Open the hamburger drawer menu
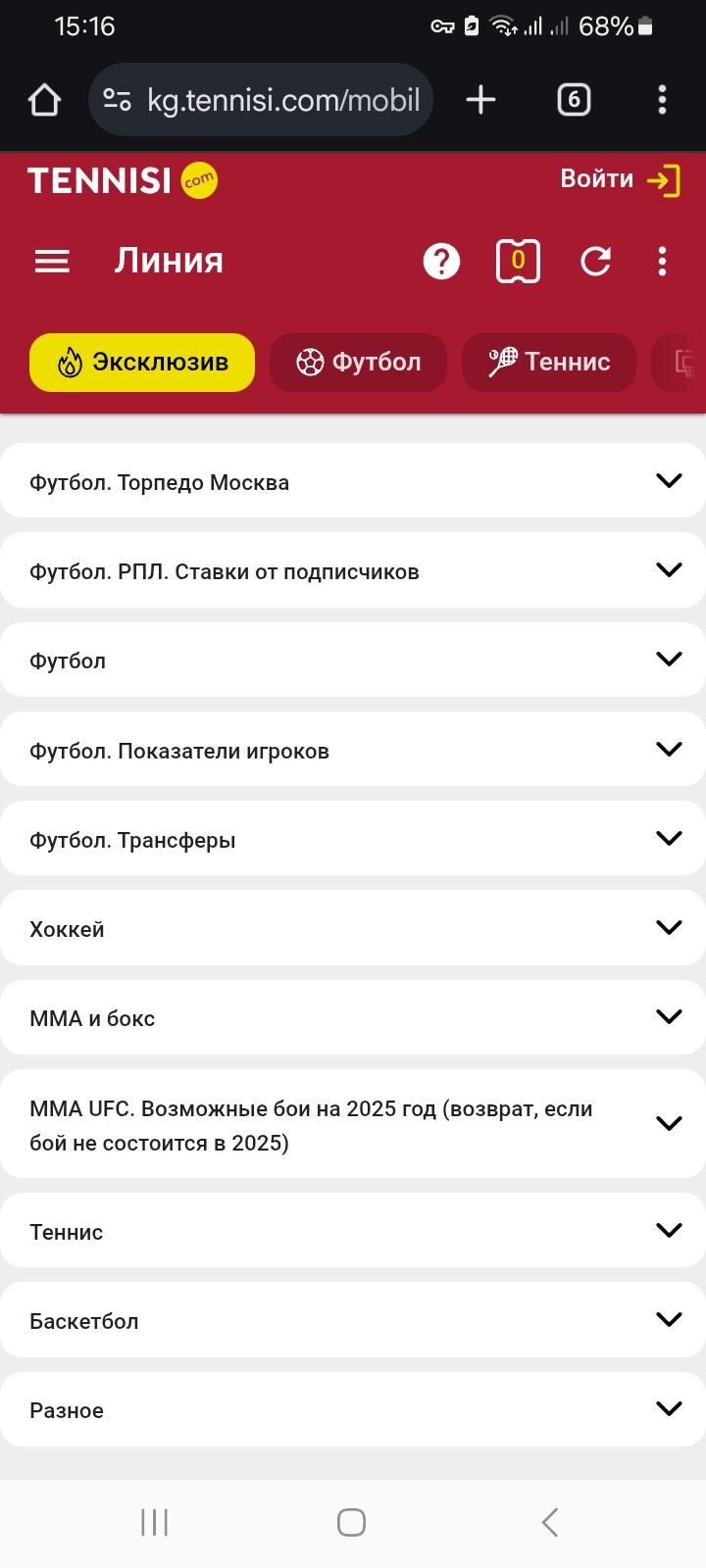This screenshot has height=1568, width=706. [x=52, y=261]
